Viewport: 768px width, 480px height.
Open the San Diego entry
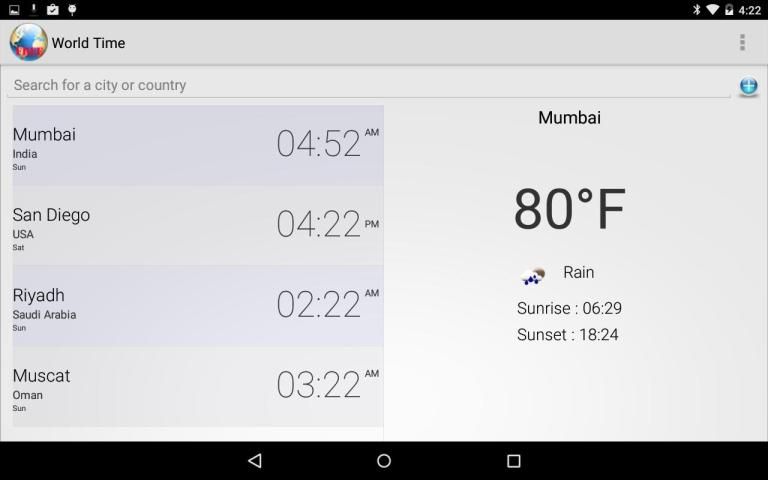(x=197, y=226)
